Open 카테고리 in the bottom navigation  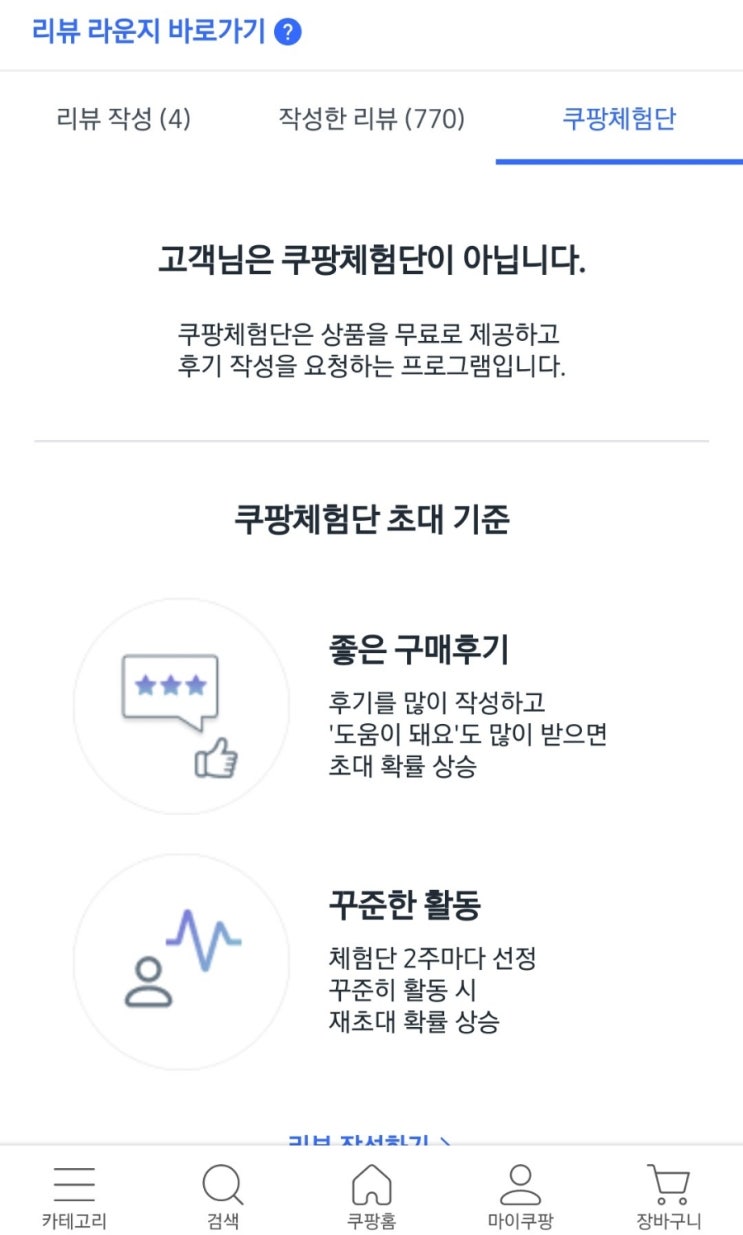tap(74, 1197)
